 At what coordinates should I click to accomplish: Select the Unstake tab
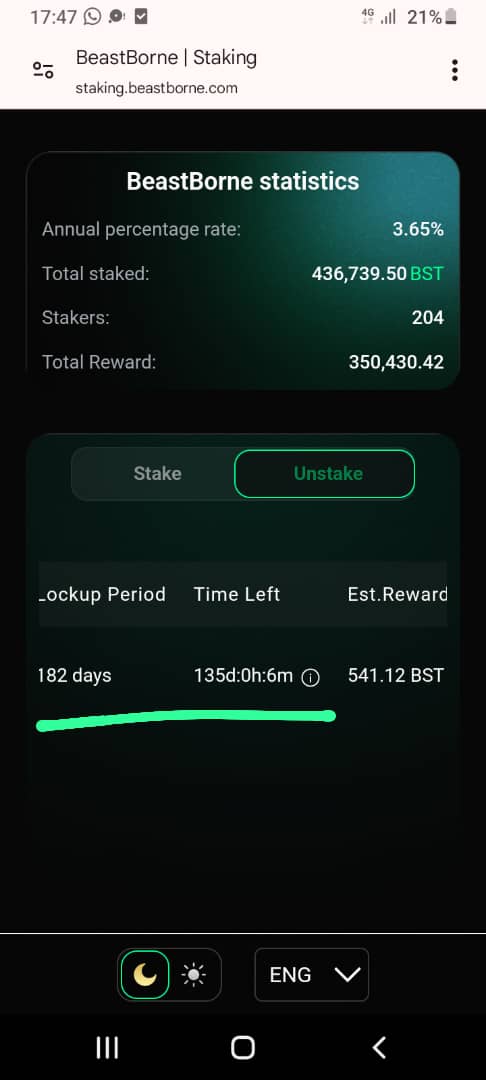click(325, 473)
